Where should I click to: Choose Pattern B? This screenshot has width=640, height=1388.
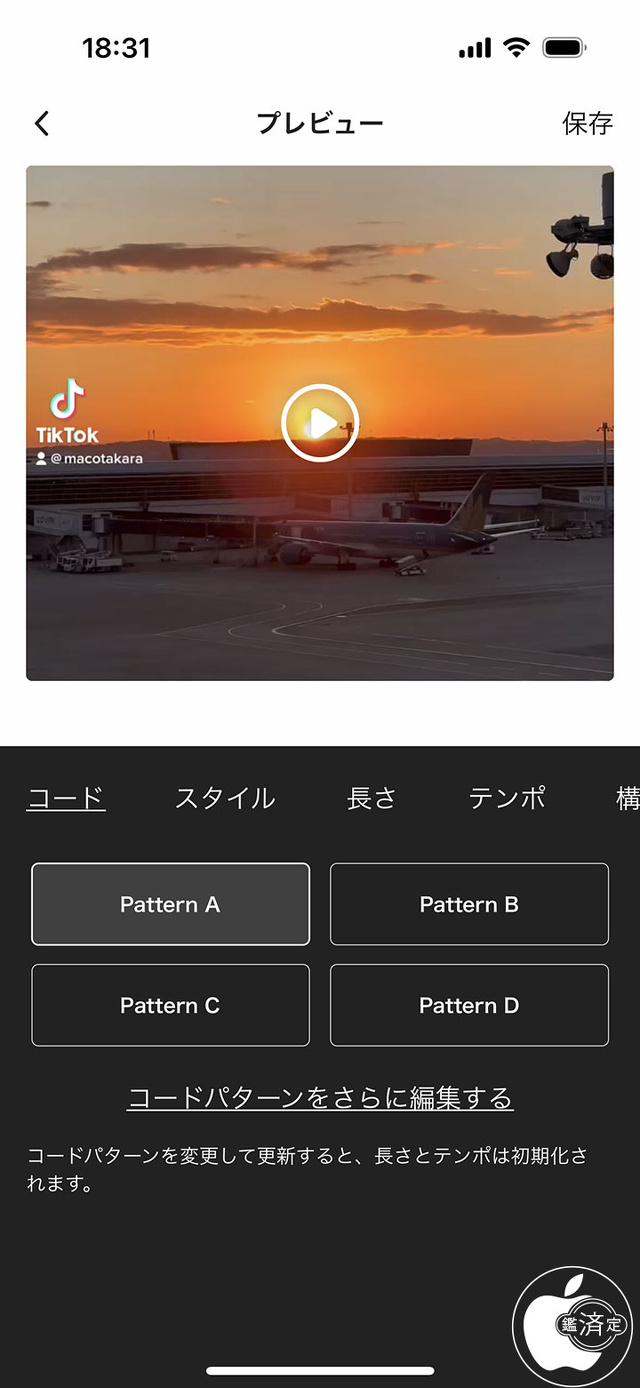(469, 904)
